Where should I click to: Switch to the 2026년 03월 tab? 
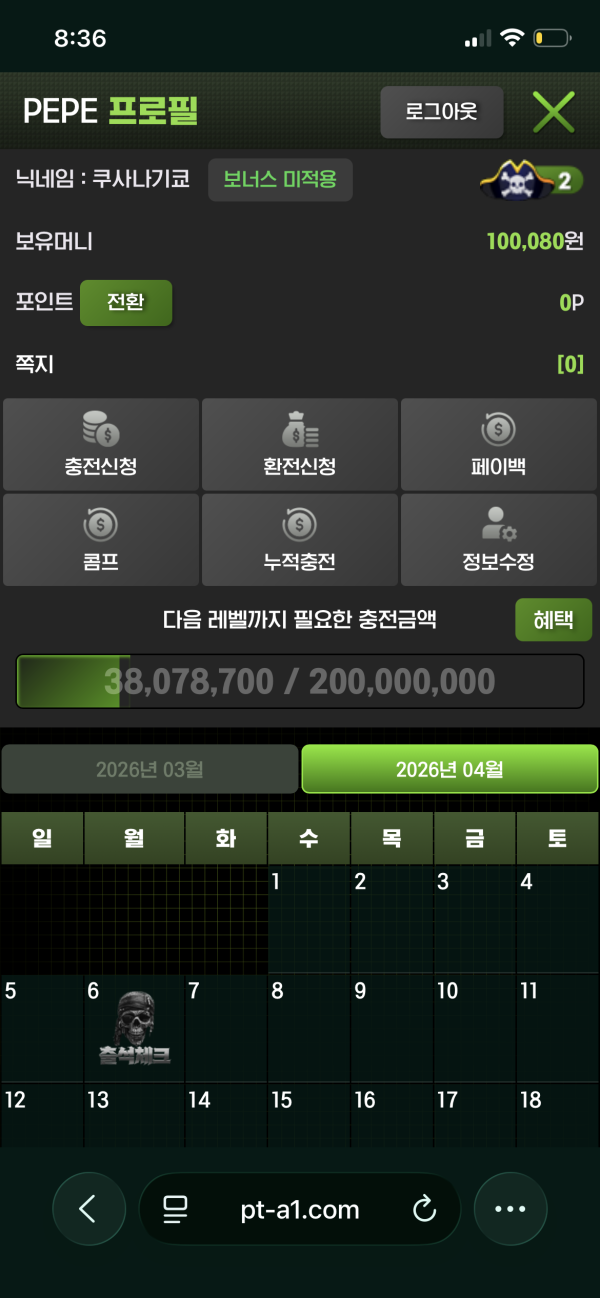(x=150, y=769)
